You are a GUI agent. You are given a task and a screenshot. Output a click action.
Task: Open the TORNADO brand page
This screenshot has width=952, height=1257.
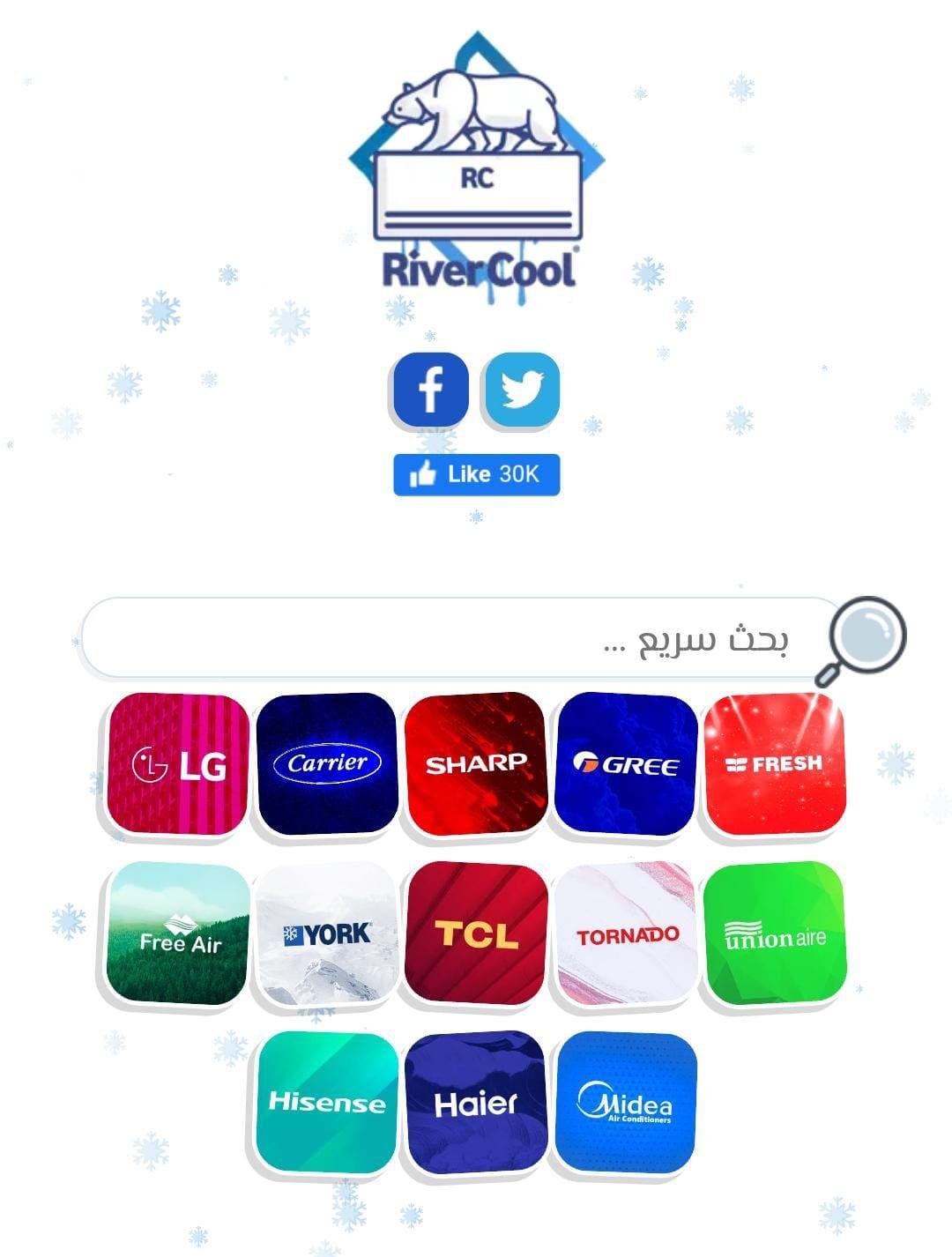(625, 936)
